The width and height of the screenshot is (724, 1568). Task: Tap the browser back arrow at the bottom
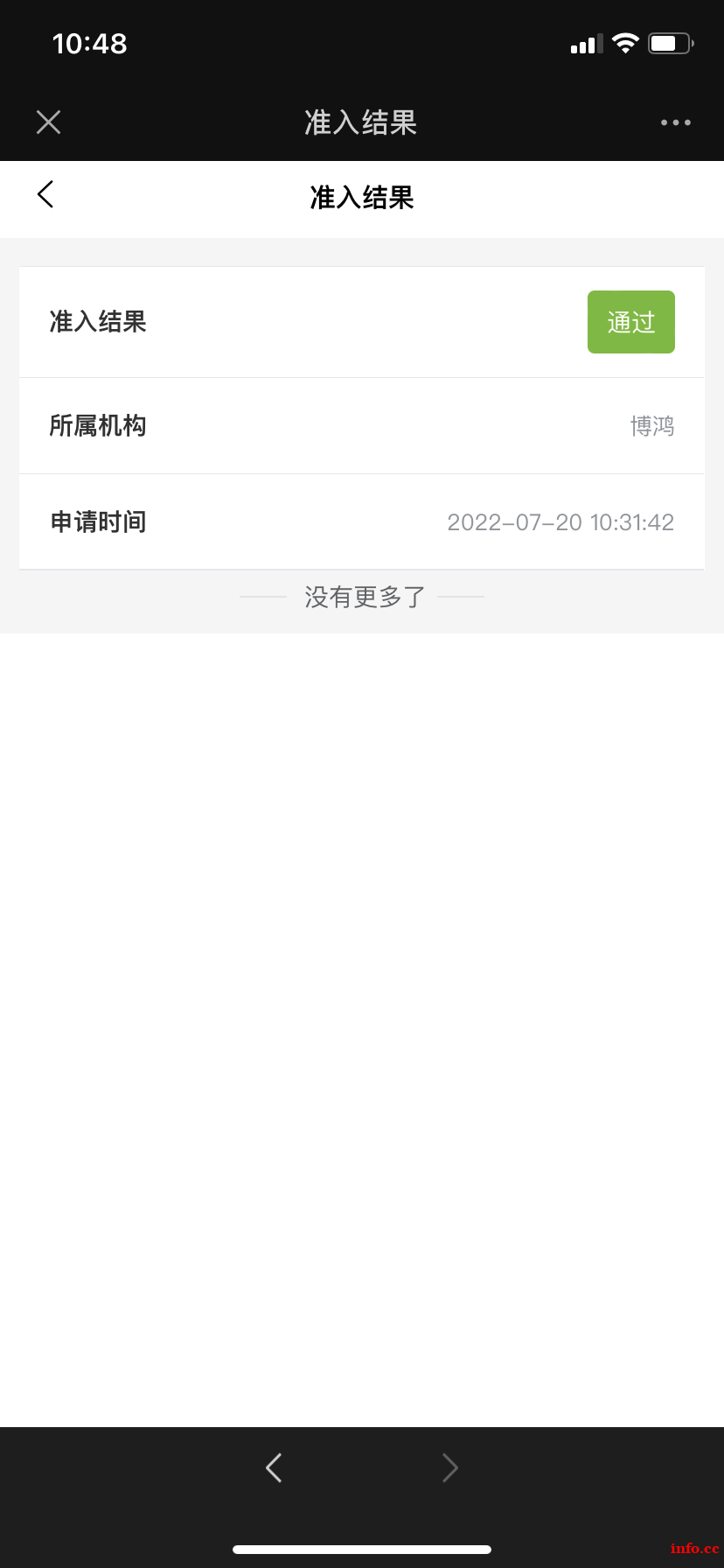[x=274, y=1467]
